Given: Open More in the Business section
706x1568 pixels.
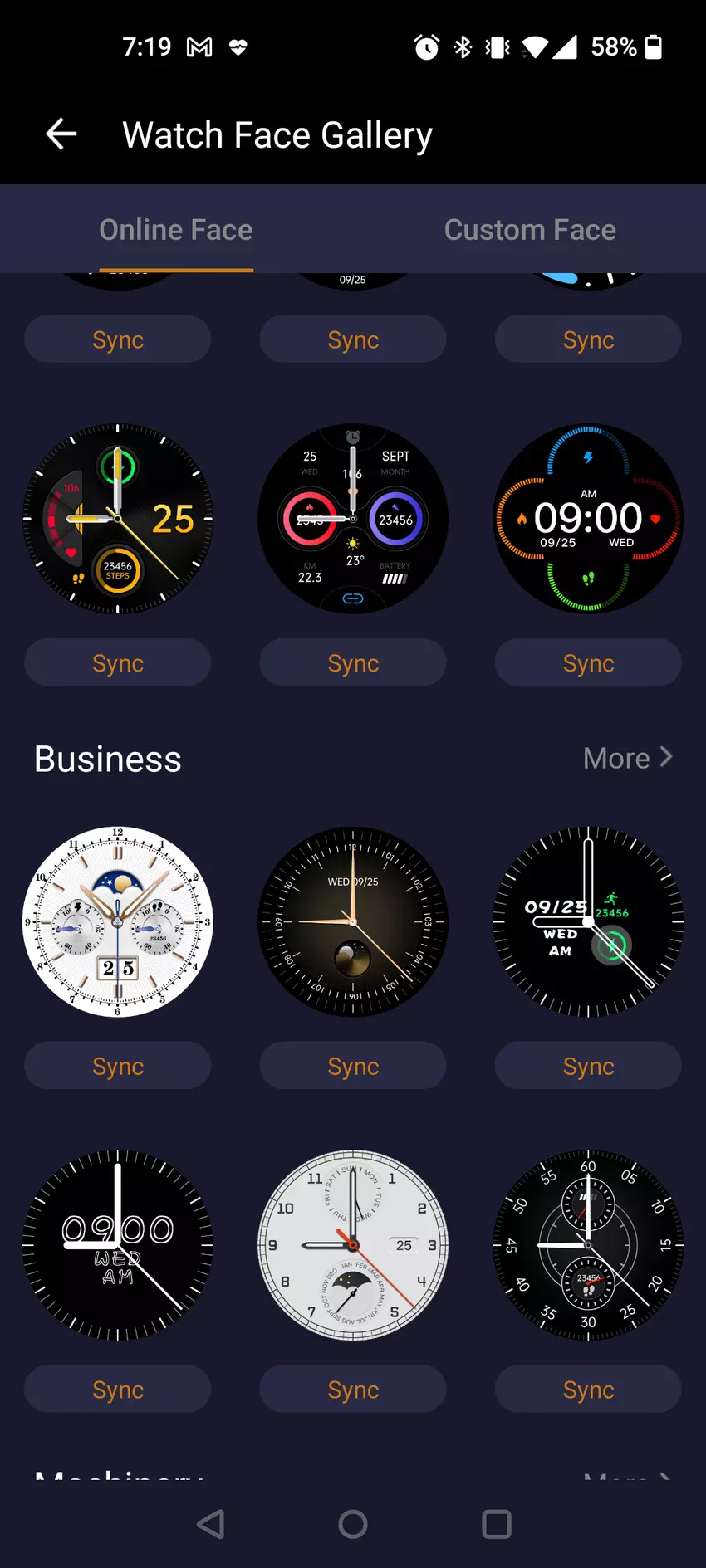Looking at the screenshot, I should (x=627, y=758).
